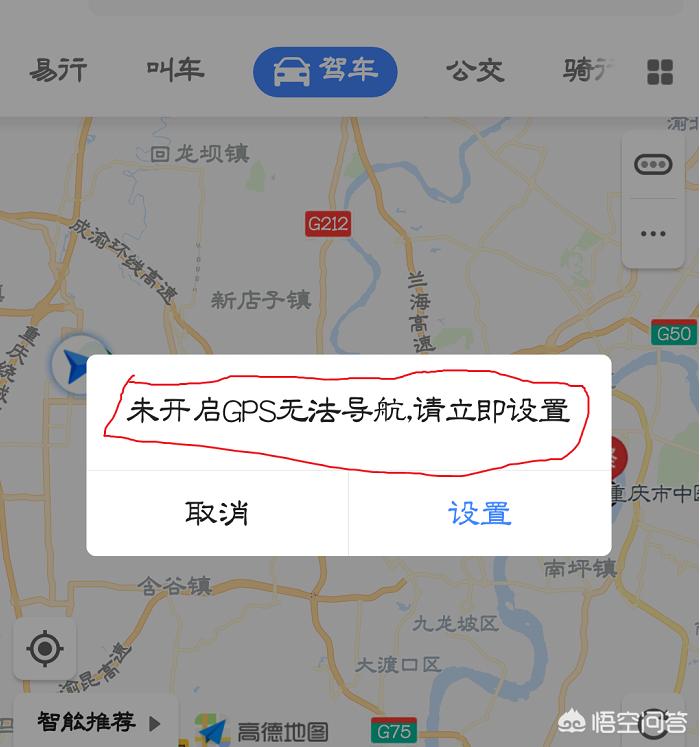Select the 叫车 ride-hailing tab

(175, 71)
